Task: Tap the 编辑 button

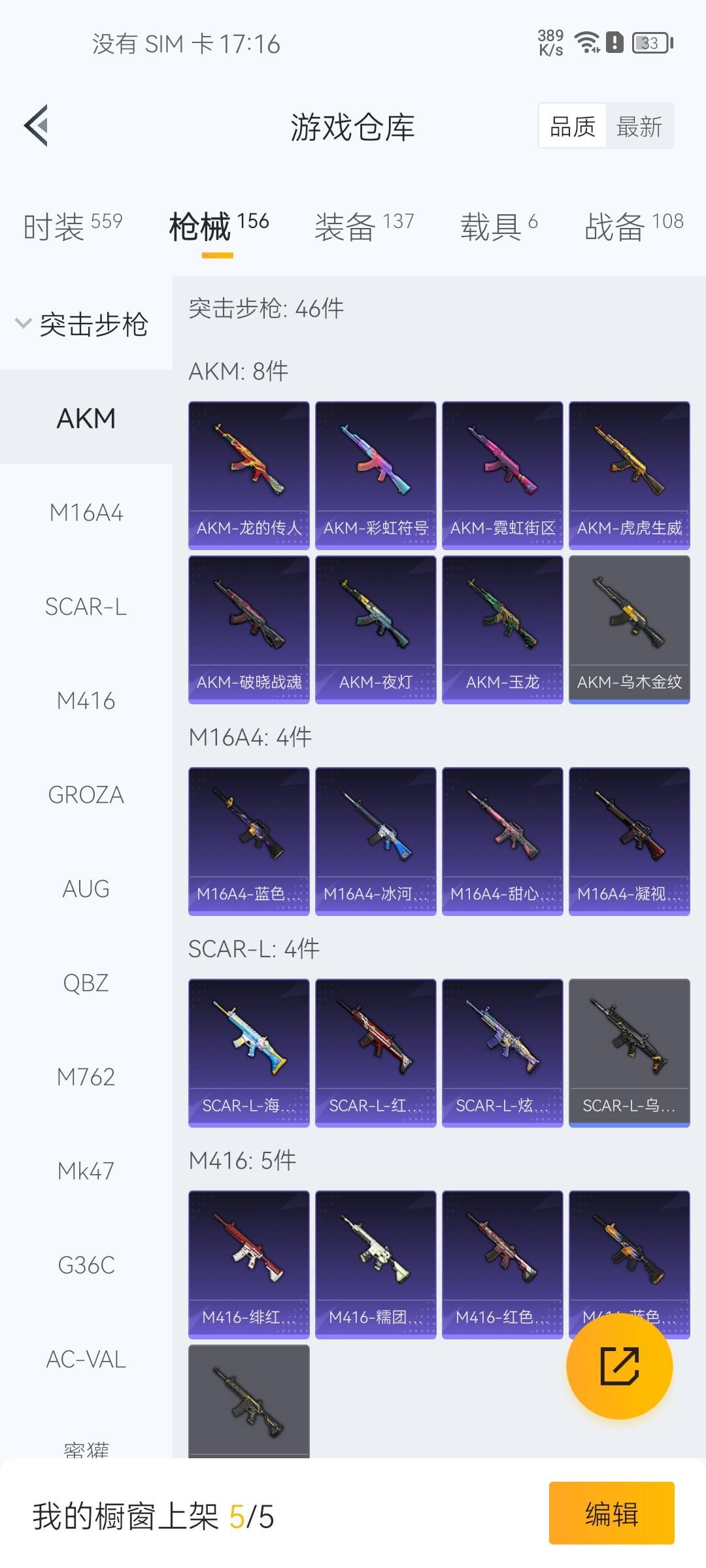Action: [611, 1513]
